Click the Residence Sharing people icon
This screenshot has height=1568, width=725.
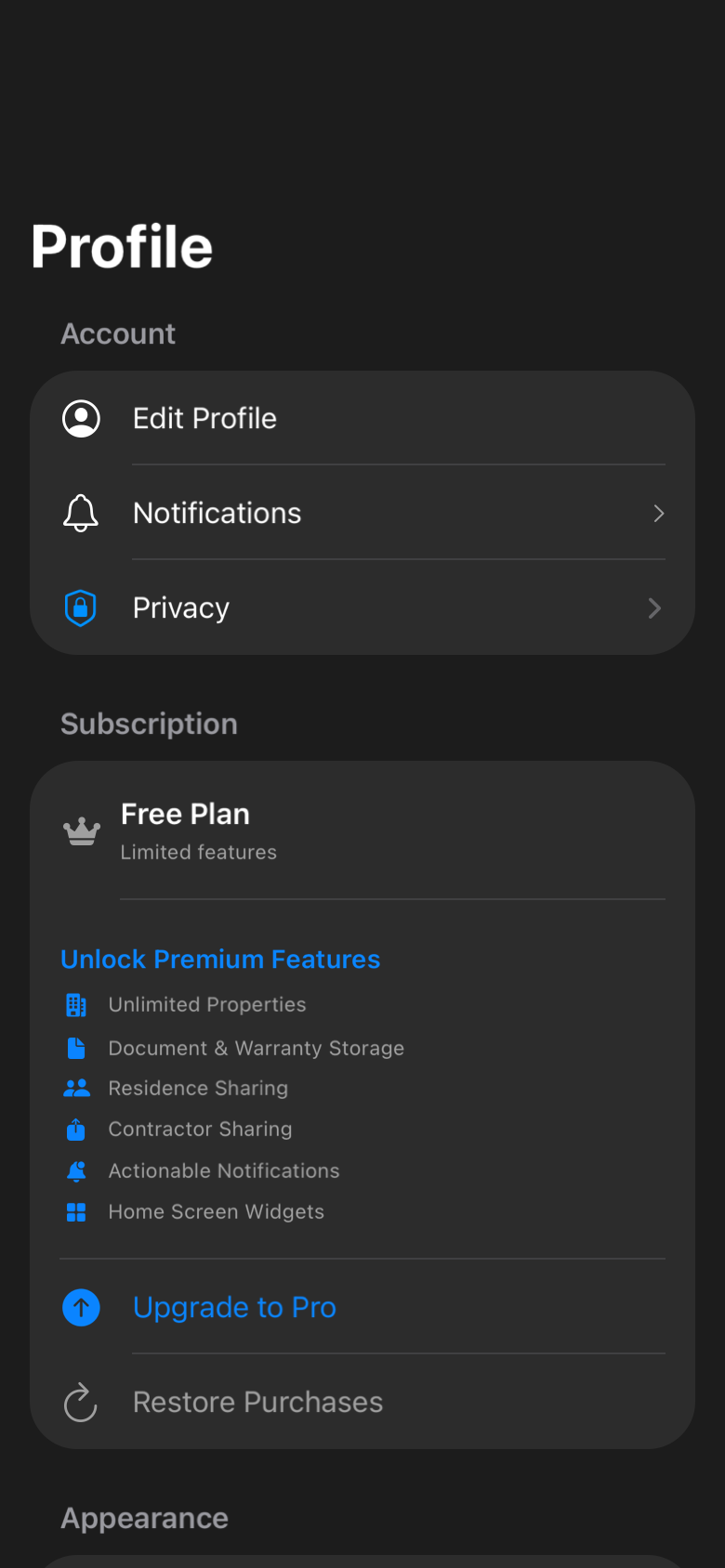click(x=76, y=1087)
